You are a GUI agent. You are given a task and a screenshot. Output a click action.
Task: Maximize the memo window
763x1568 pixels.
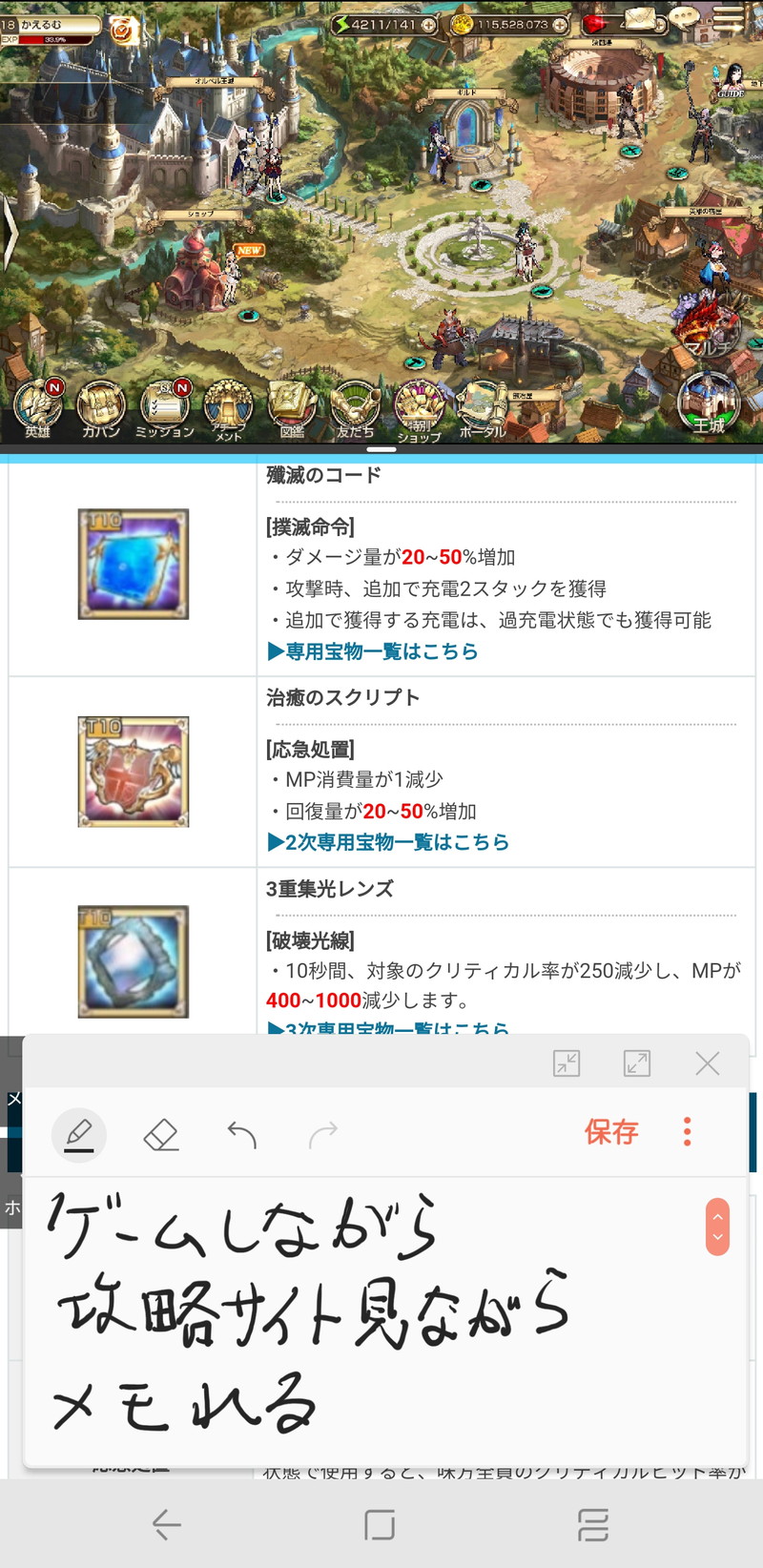point(636,1063)
